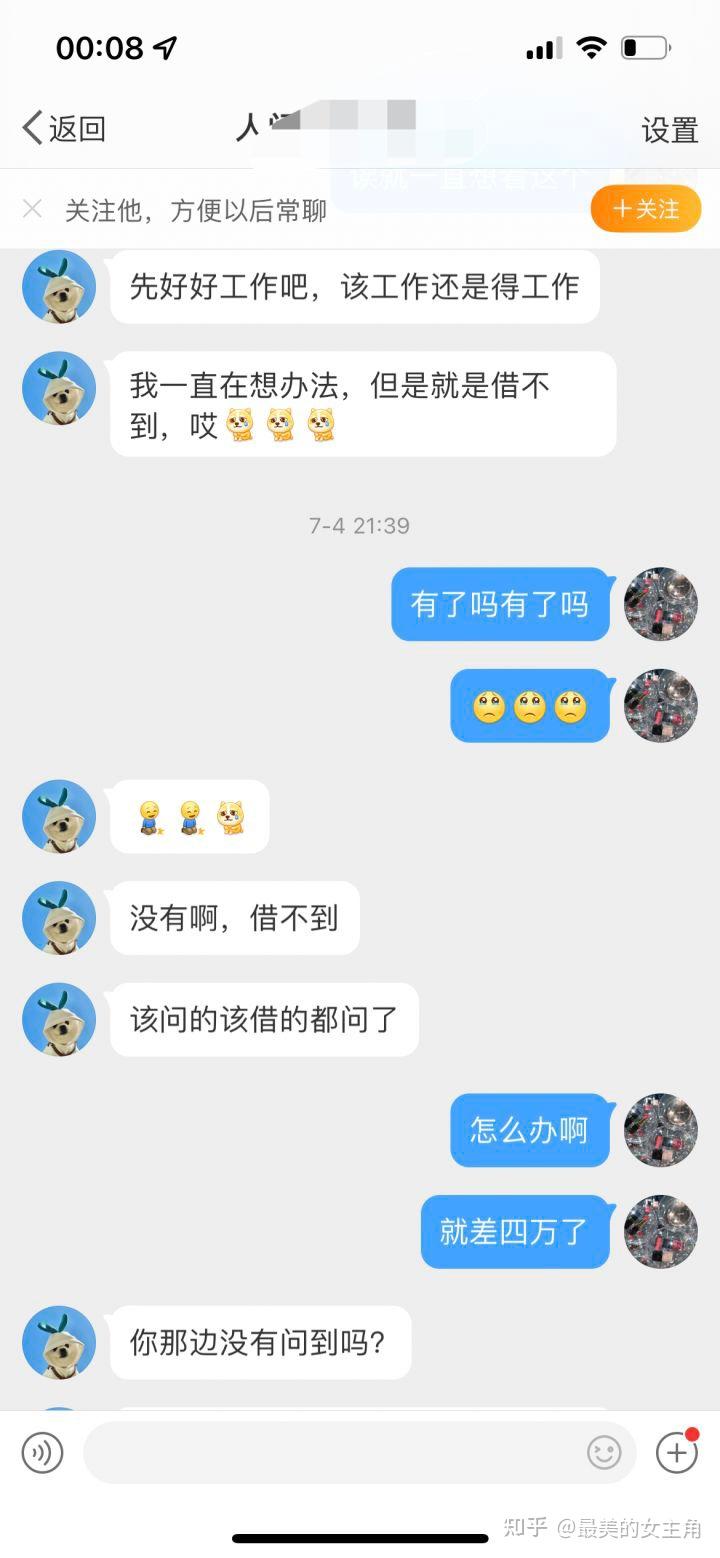Follow this user with the 关注 button
720x1558 pixels.
pyautogui.click(x=645, y=209)
